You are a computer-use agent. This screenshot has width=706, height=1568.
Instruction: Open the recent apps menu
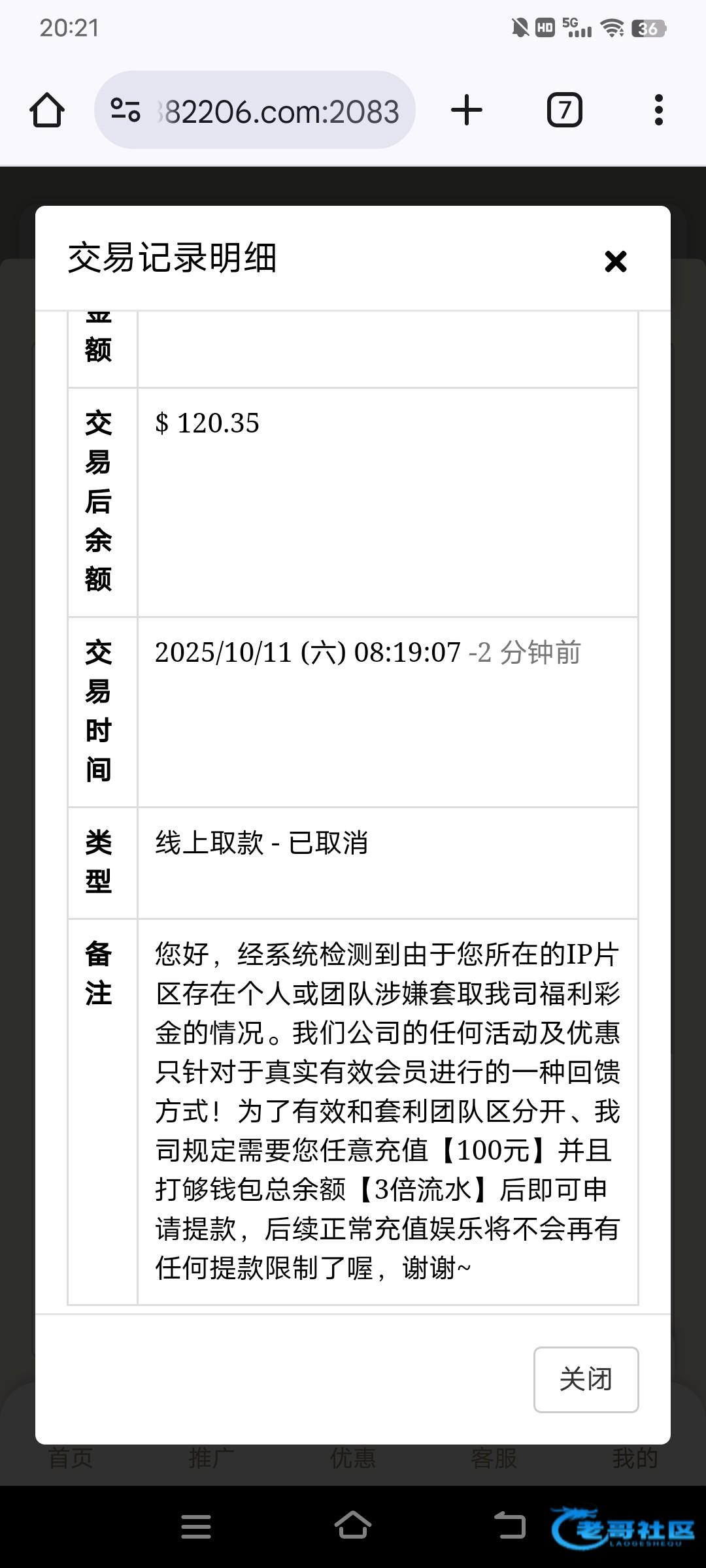click(196, 1527)
